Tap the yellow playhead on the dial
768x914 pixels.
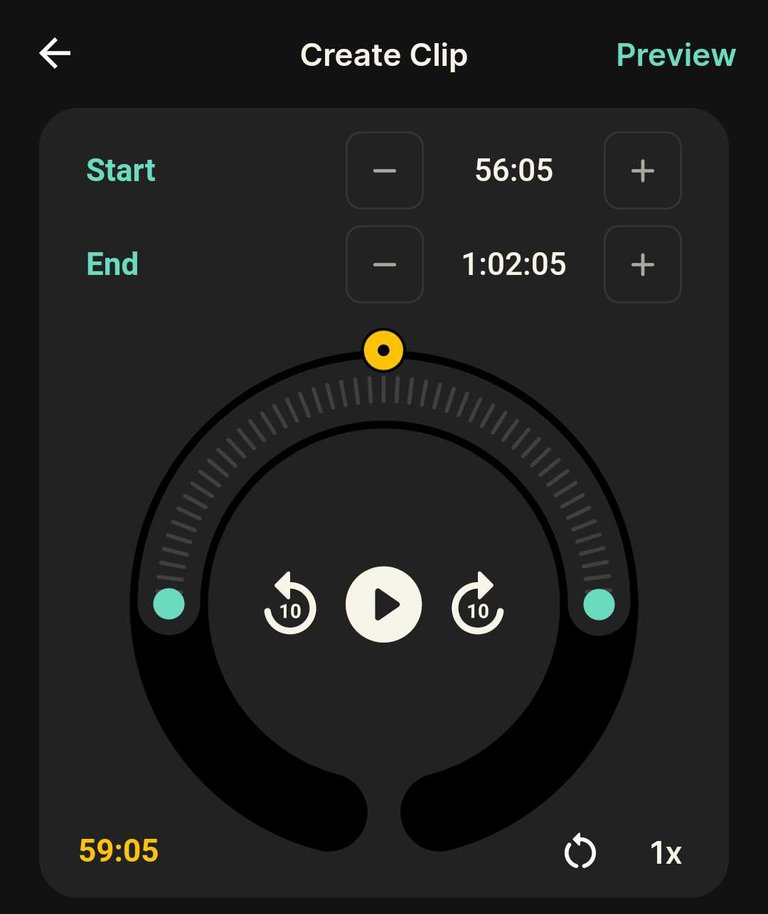(383, 351)
